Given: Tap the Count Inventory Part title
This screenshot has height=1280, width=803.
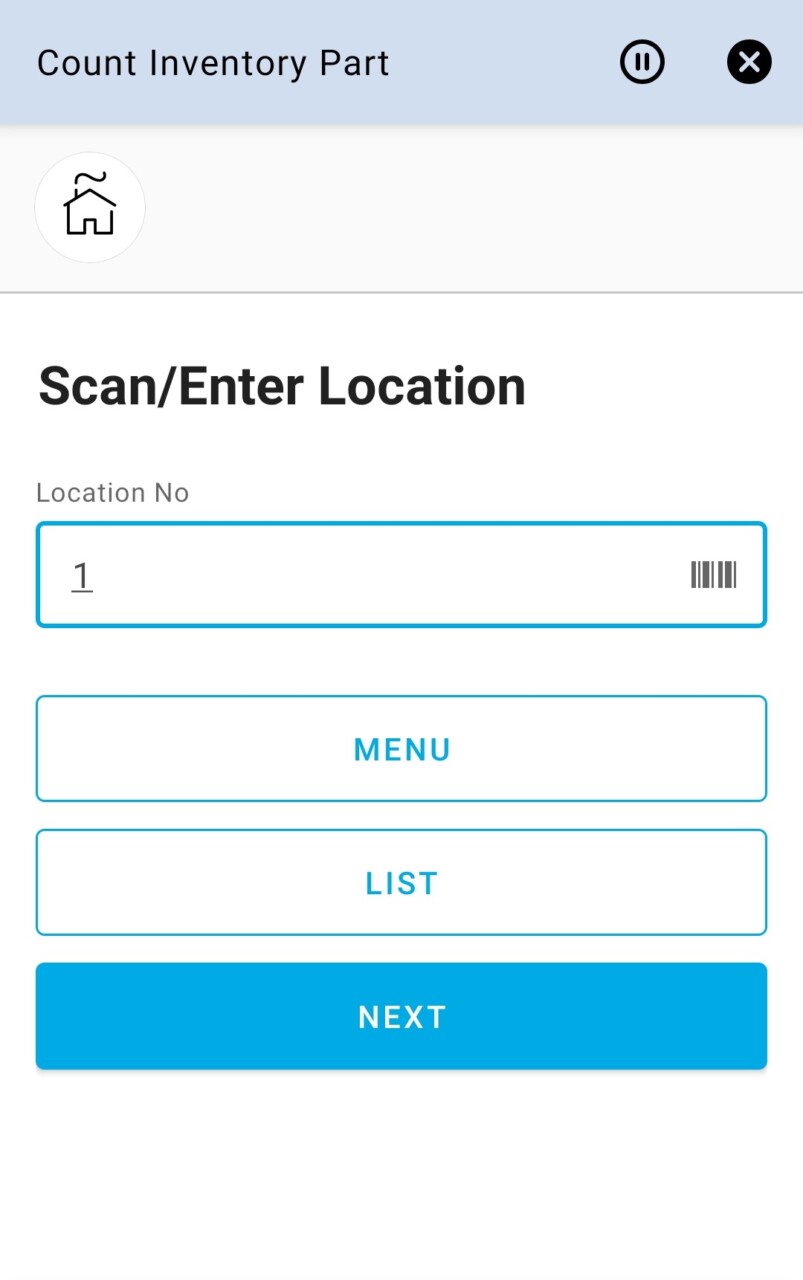Looking at the screenshot, I should coord(212,62).
